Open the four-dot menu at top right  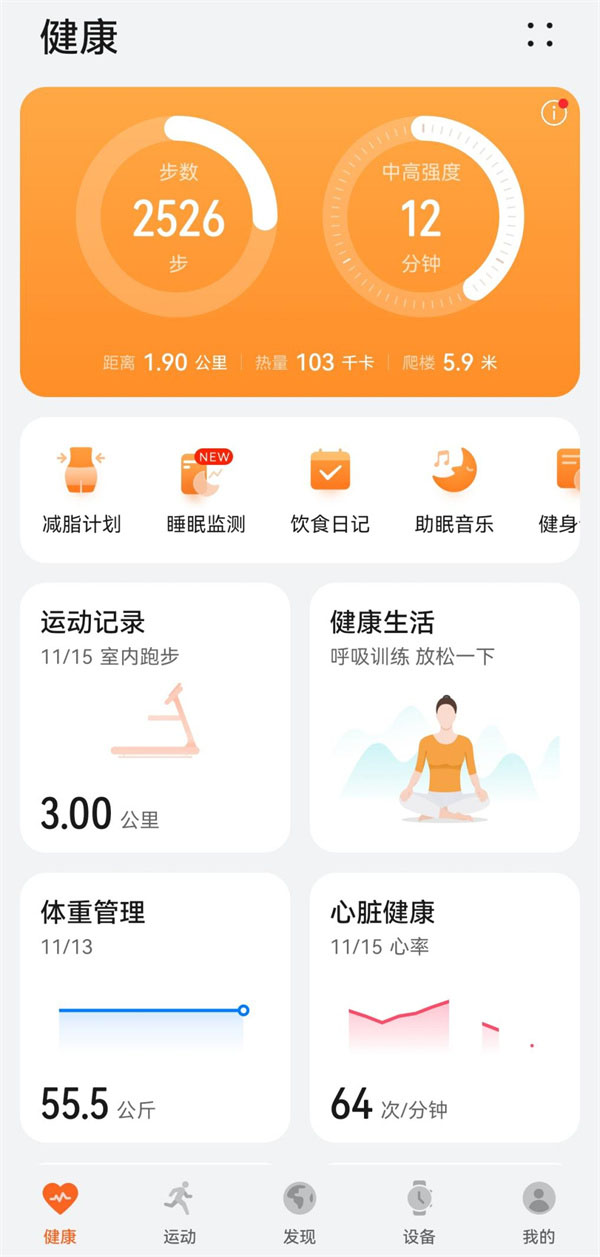(x=540, y=35)
